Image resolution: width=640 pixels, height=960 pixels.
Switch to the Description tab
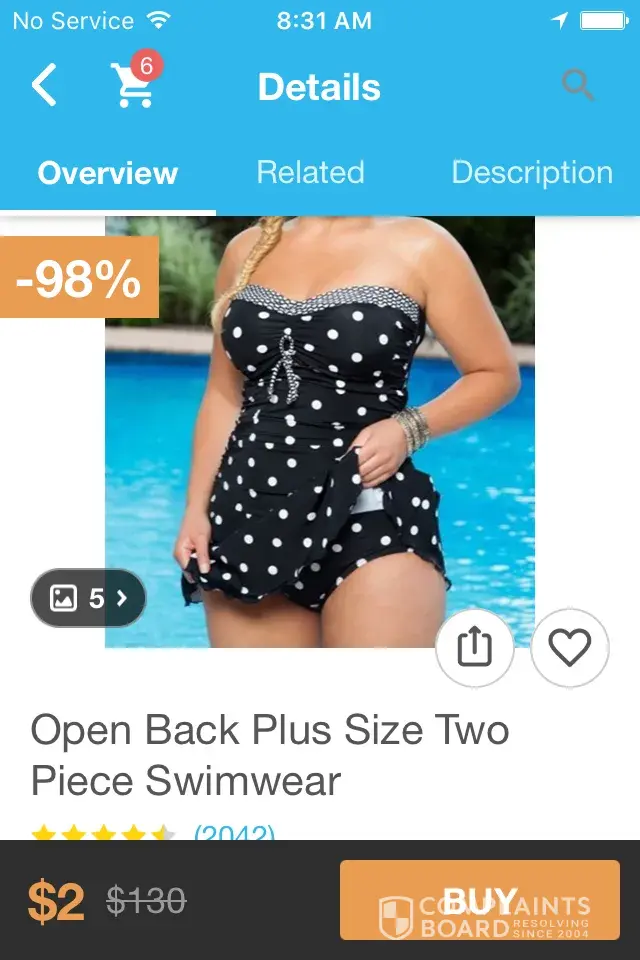pyautogui.click(x=531, y=172)
